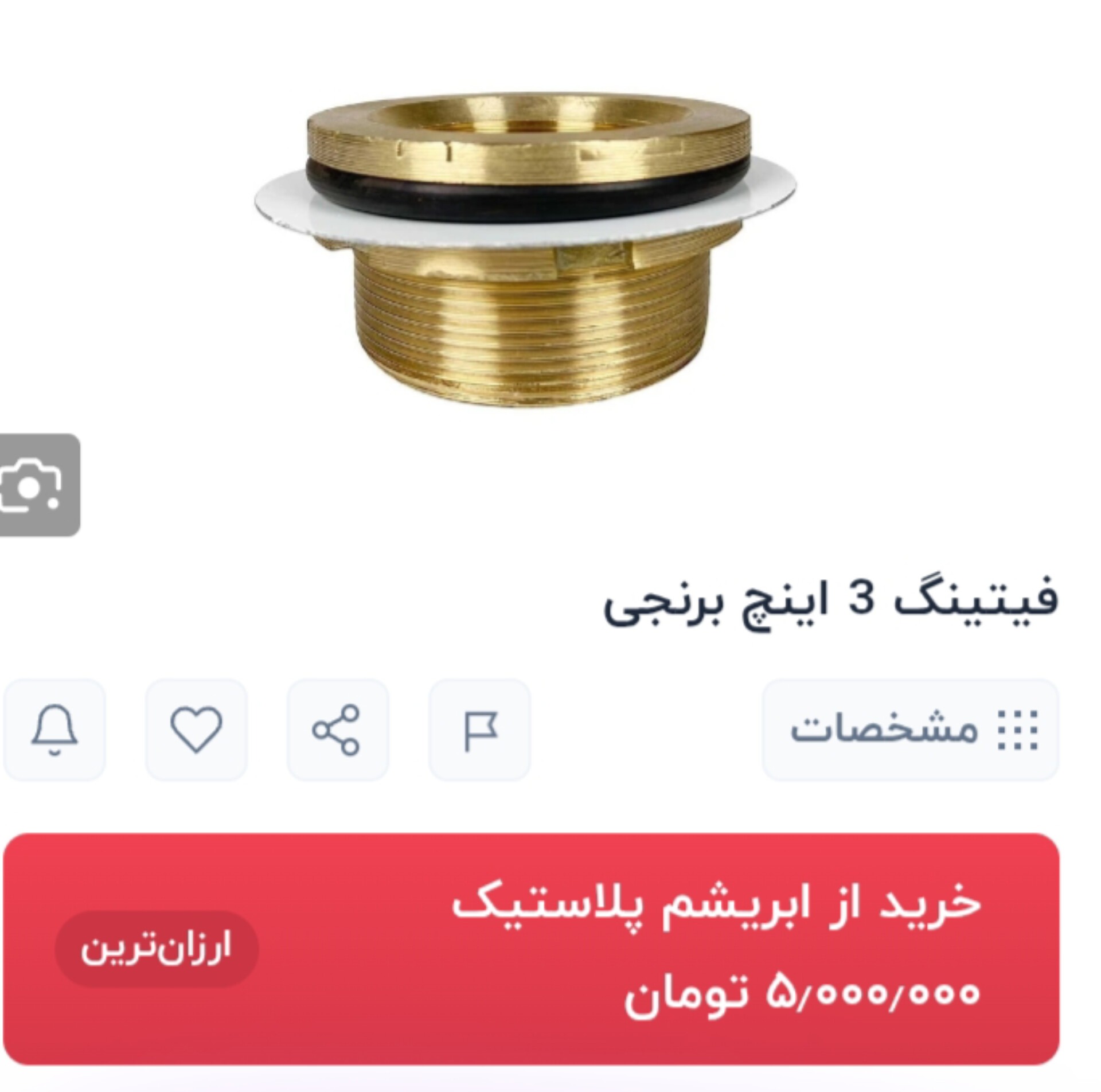The width and height of the screenshot is (1101, 1092).
Task: Open the price alert bell
Action: 54,730
